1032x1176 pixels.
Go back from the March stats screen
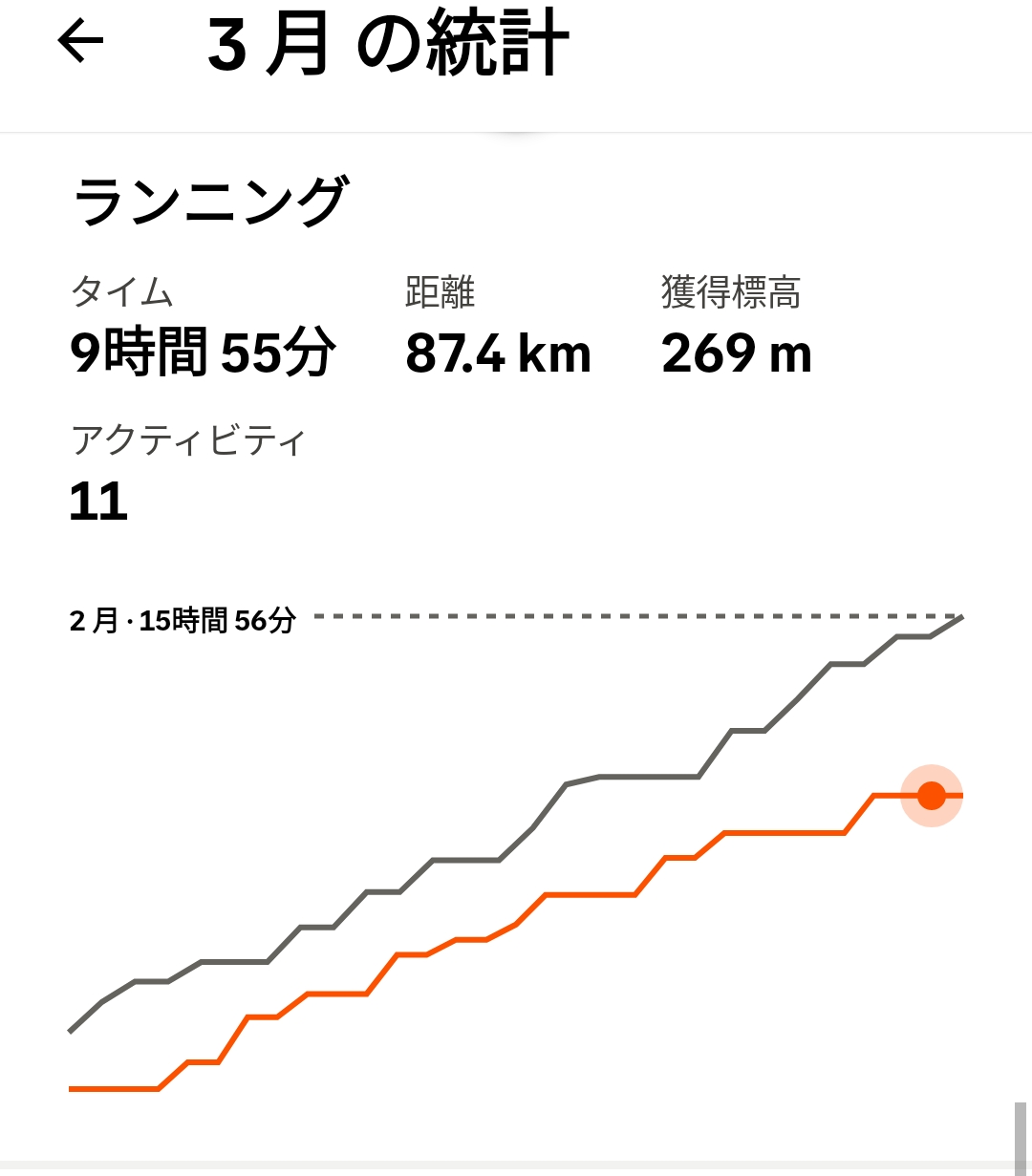coord(81,42)
